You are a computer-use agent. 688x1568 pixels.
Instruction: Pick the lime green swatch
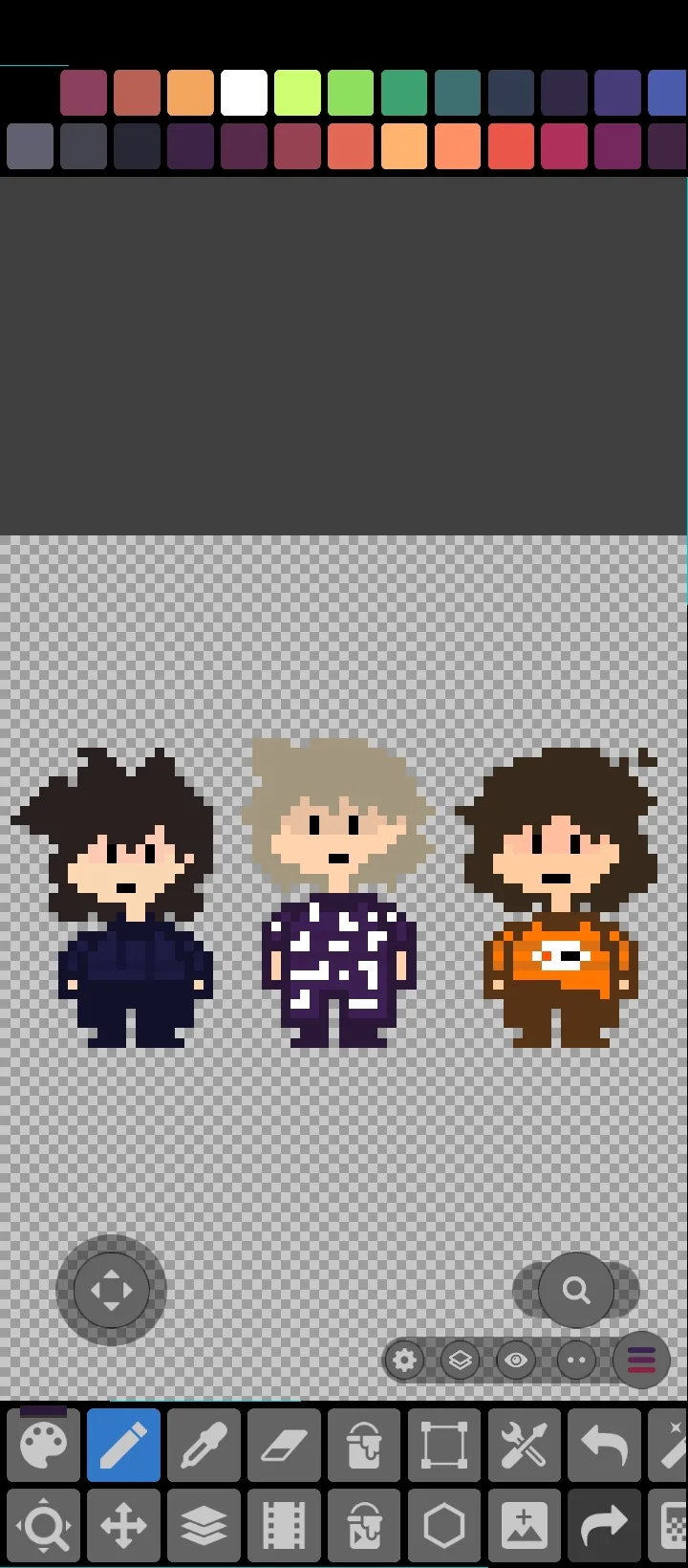click(297, 93)
